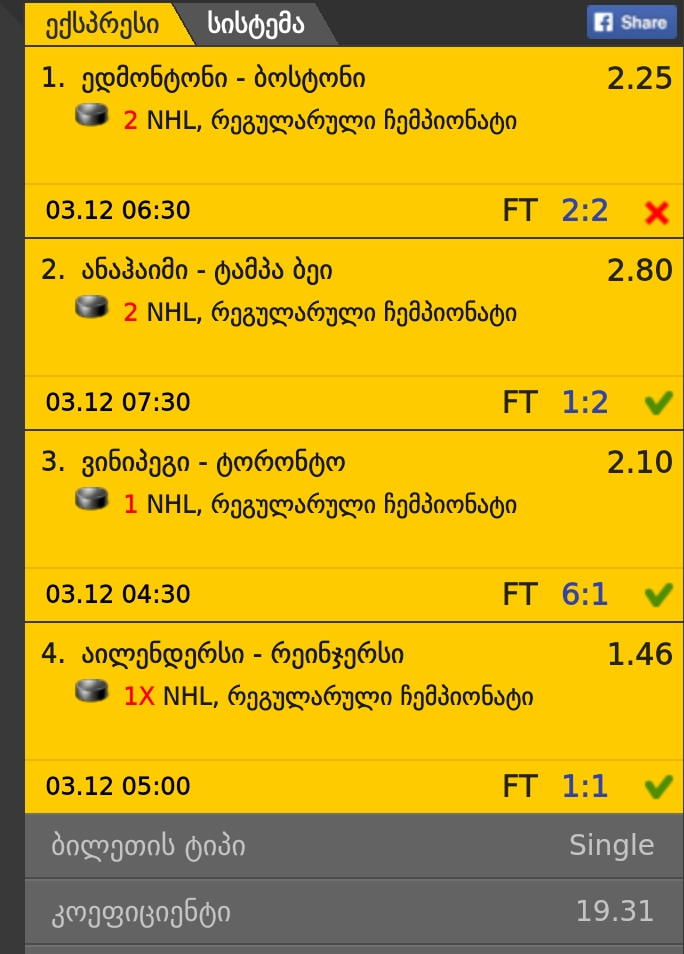This screenshot has height=954, width=684.
Task: Switch to the სისტემა tab
Action: coord(257,24)
